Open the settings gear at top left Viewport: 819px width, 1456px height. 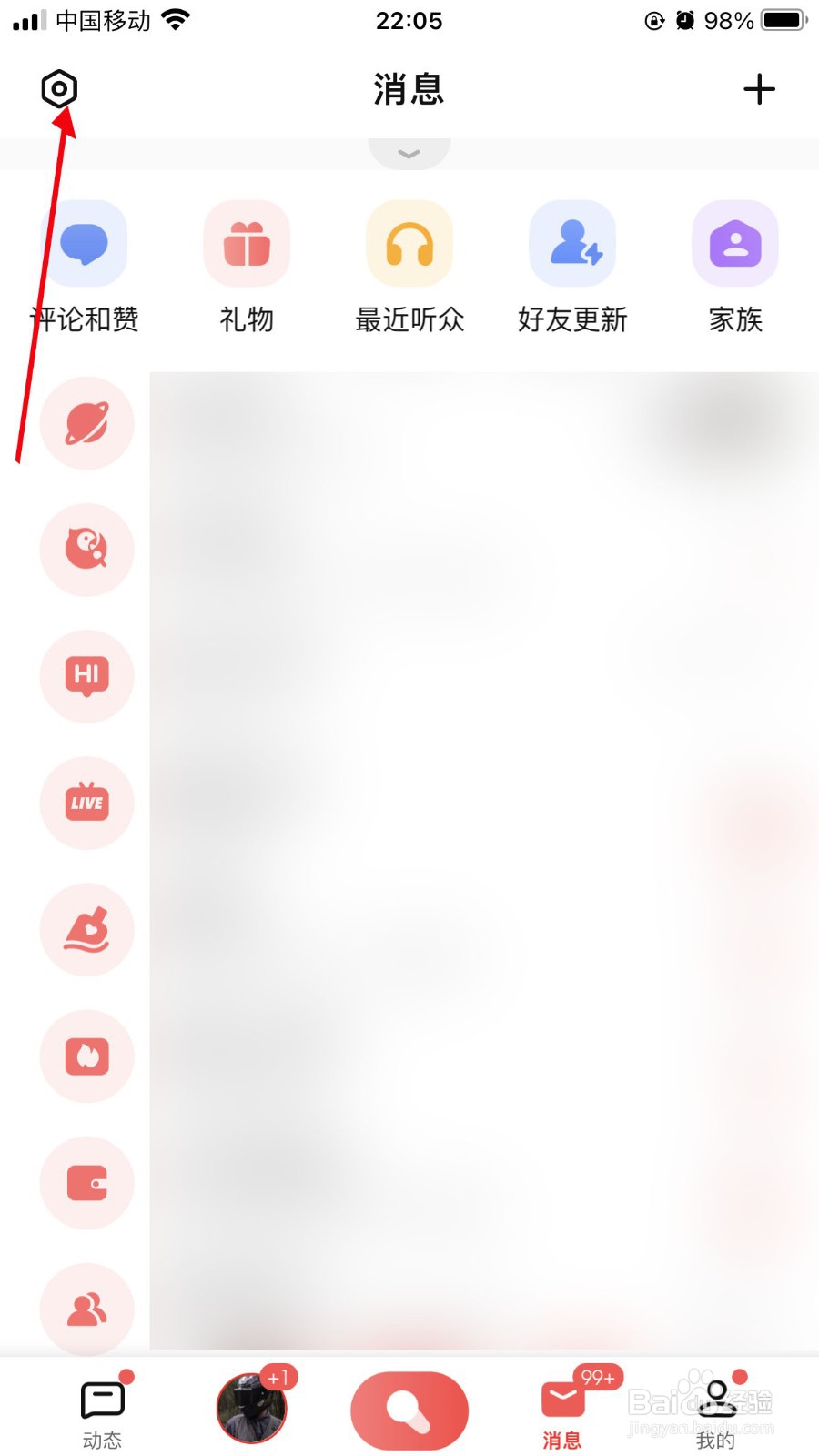59,89
